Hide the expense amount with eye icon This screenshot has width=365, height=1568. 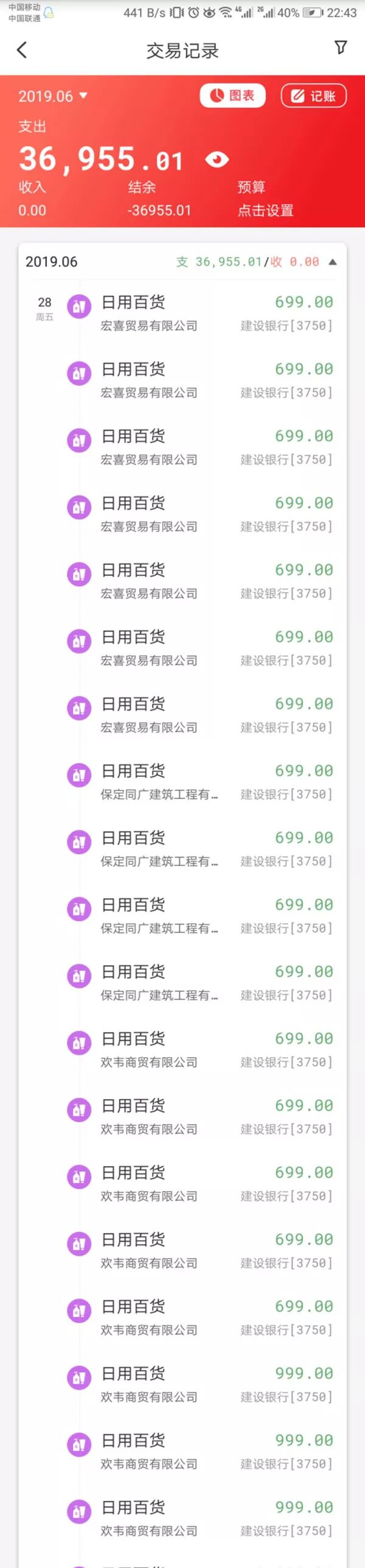(x=217, y=160)
